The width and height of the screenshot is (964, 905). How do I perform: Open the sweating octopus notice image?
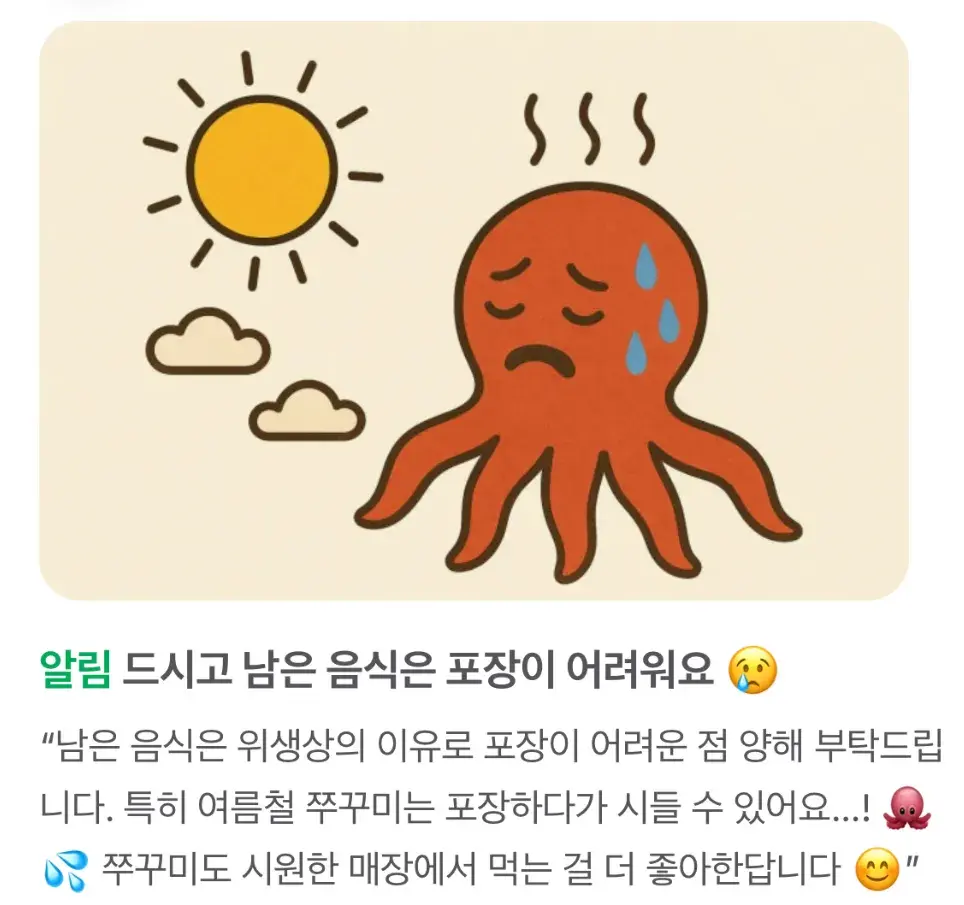[x=474, y=310]
